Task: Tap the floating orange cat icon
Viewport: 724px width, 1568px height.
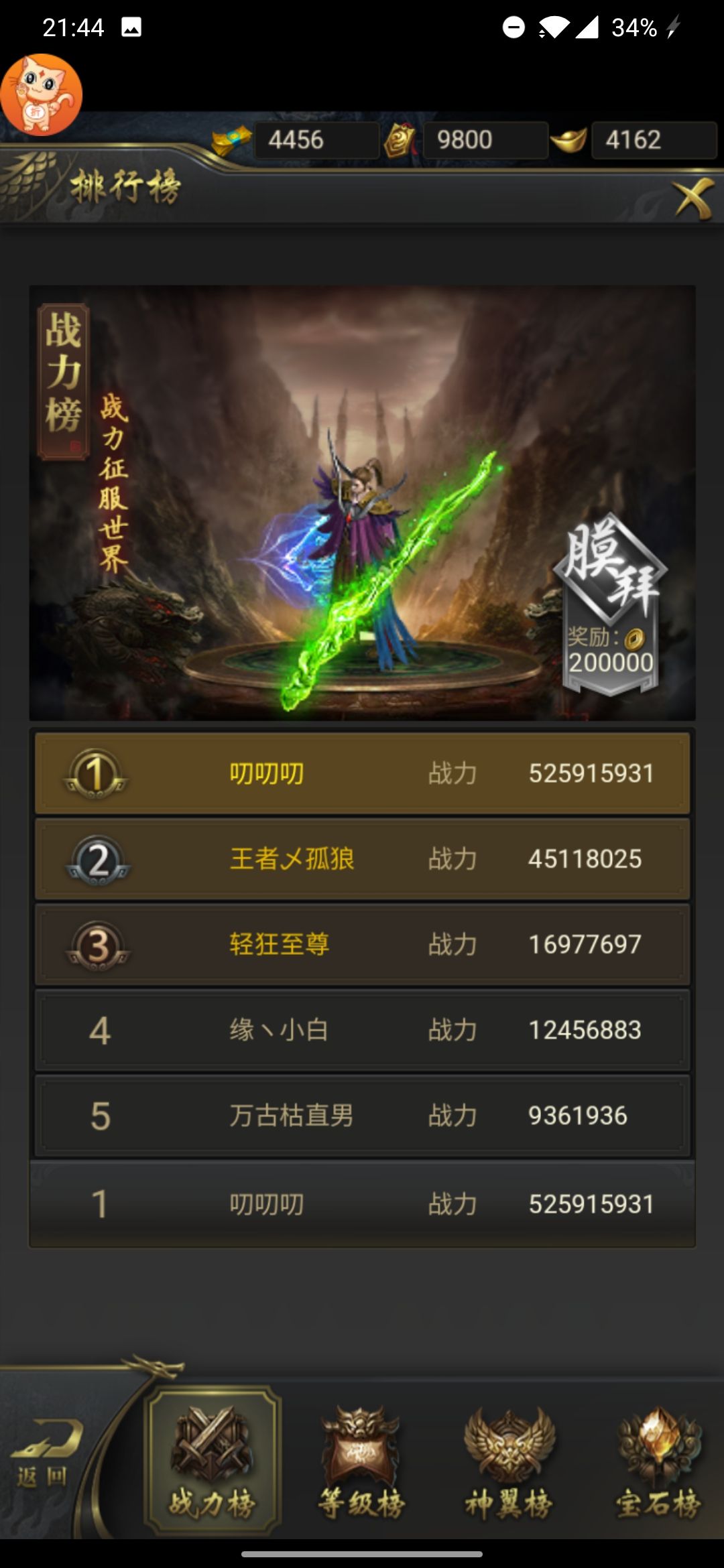Action: click(42, 95)
